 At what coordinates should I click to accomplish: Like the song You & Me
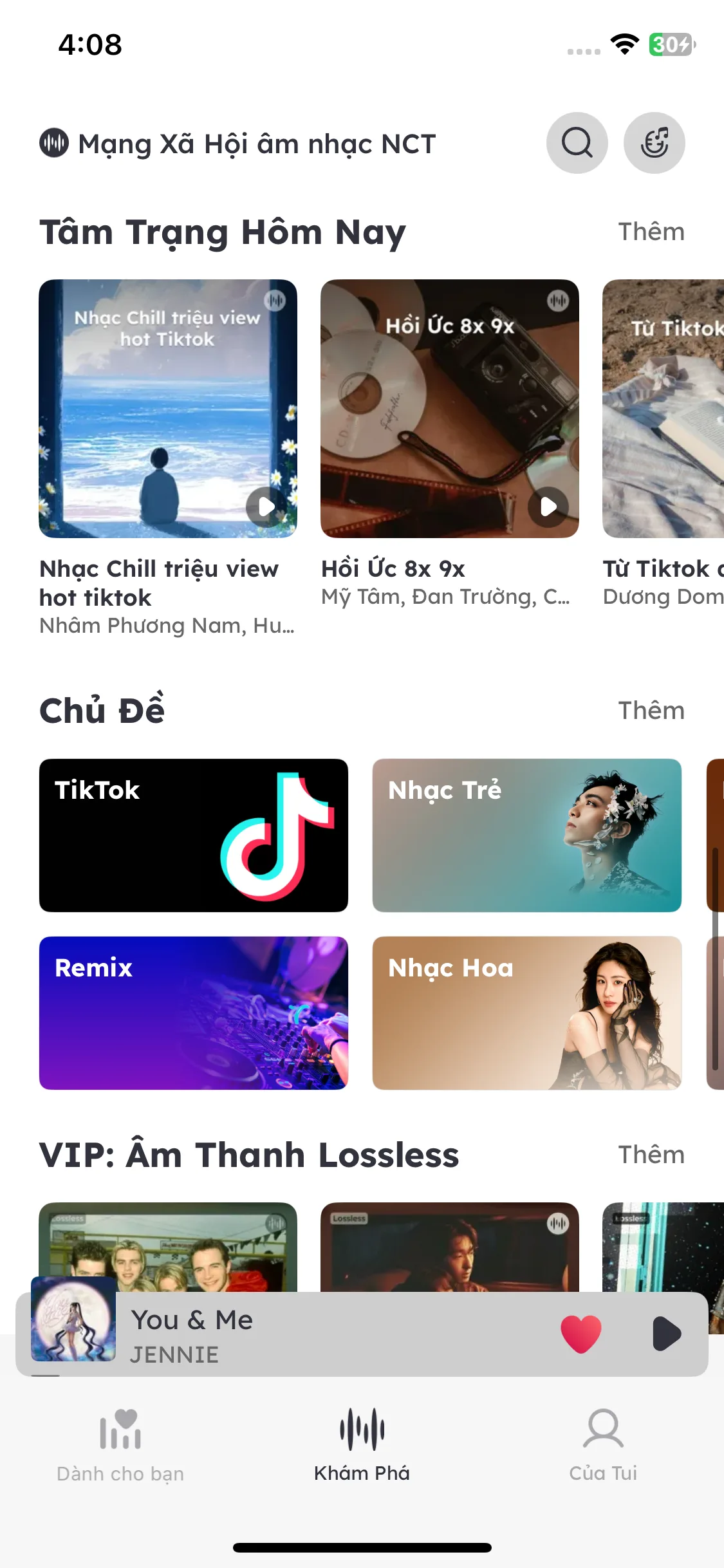coord(580,1333)
